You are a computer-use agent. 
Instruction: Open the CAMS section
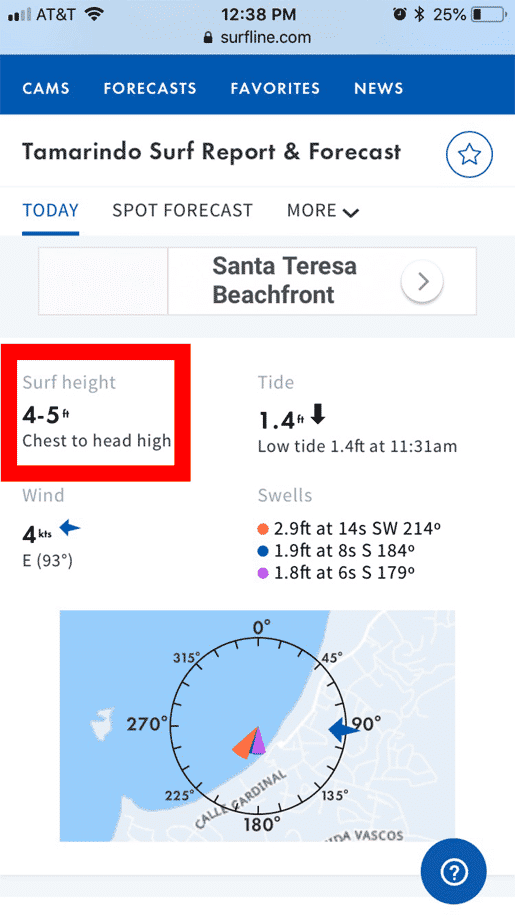tap(46, 89)
